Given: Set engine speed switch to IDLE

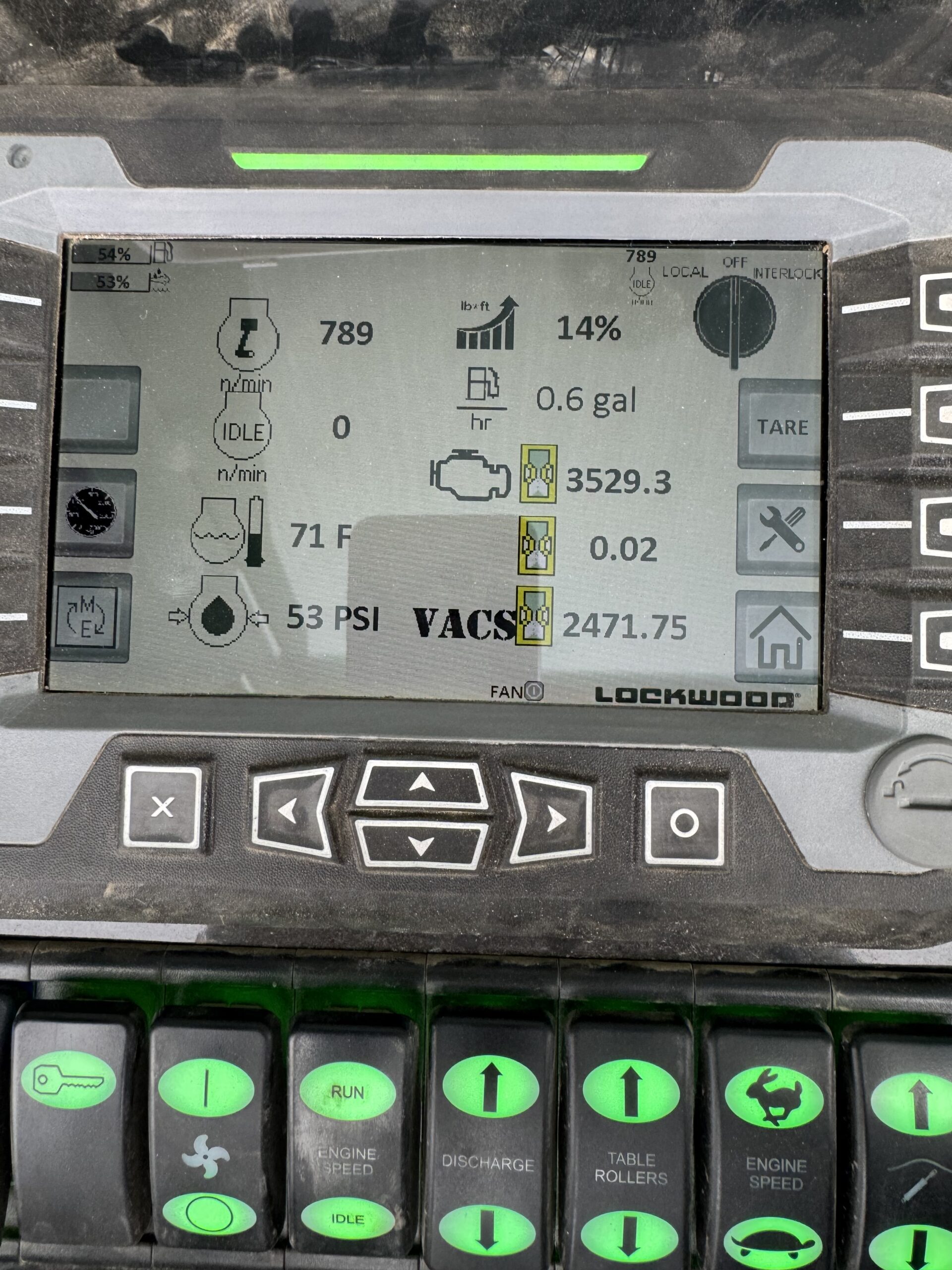Looking at the screenshot, I should (347, 1219).
